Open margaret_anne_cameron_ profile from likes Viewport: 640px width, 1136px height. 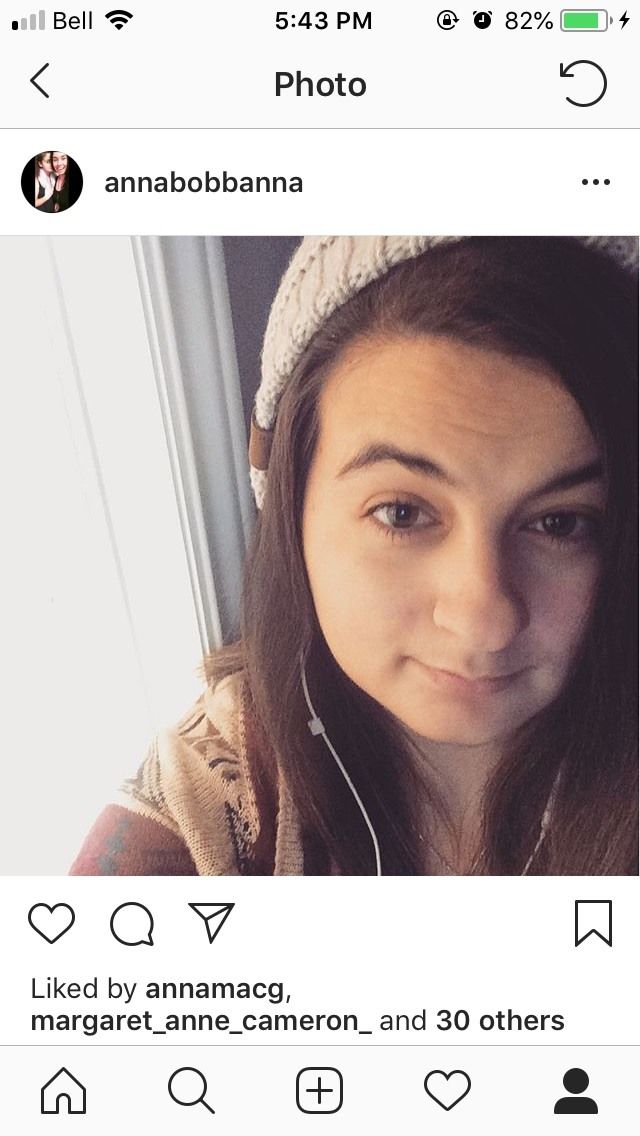click(x=201, y=1021)
